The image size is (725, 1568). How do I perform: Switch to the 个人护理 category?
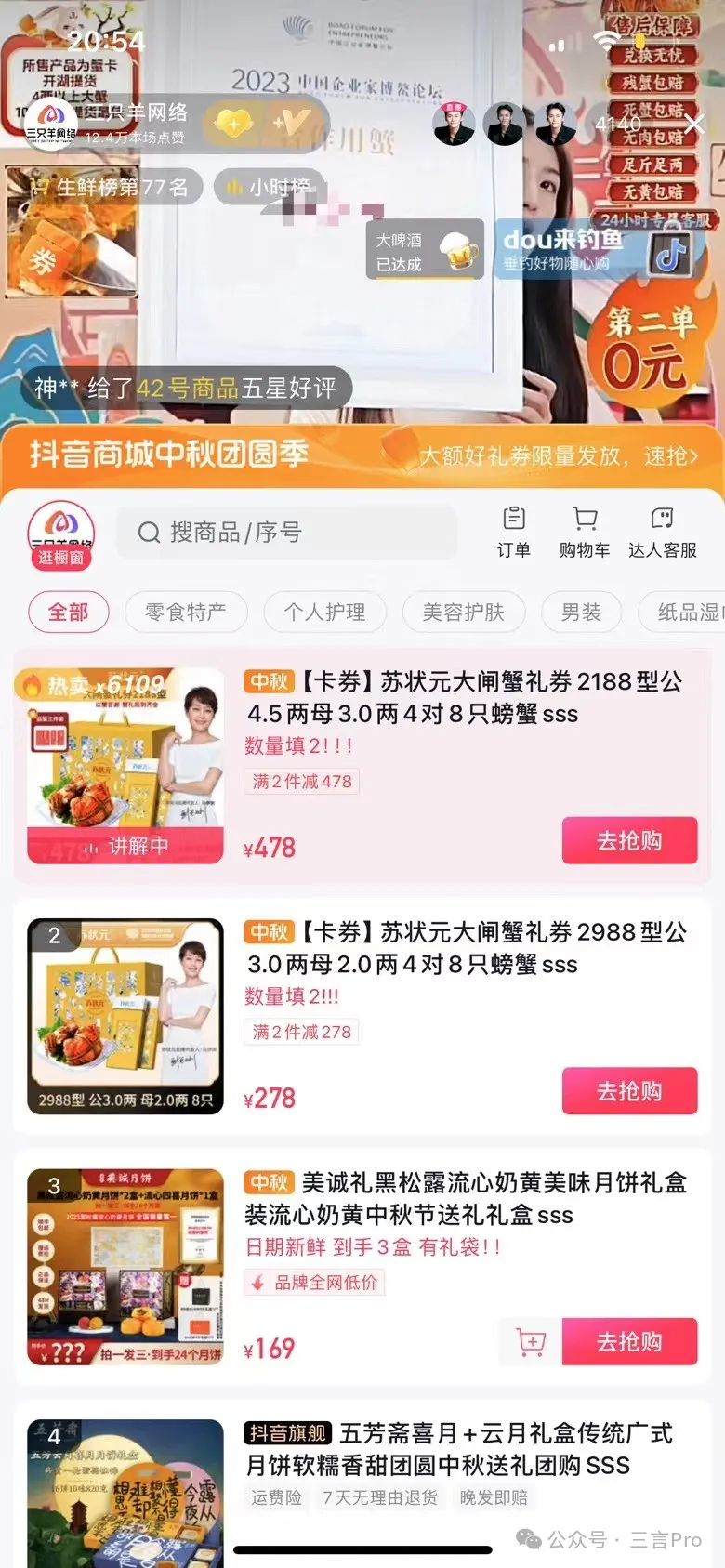324,613
